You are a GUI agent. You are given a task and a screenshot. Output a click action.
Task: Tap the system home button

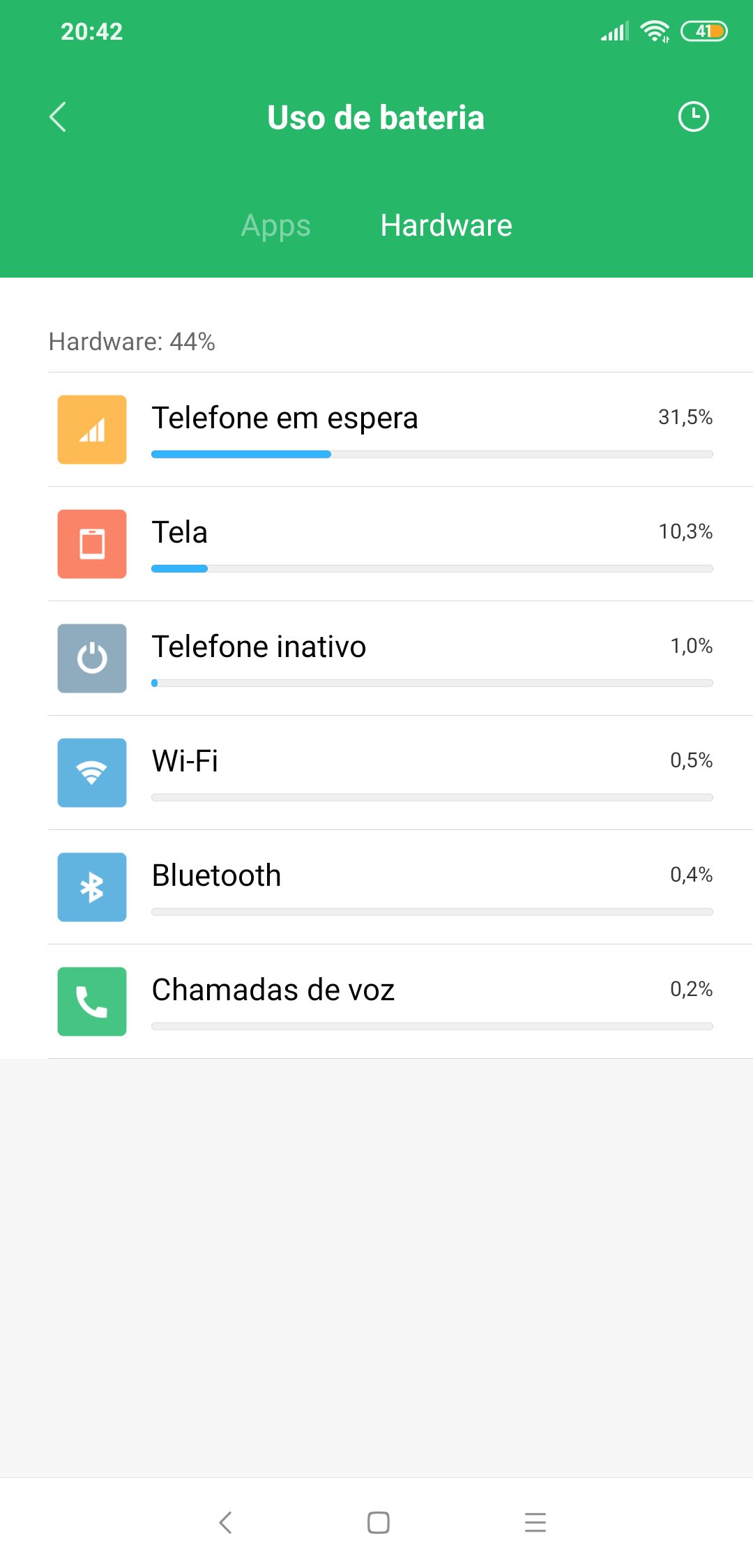click(x=378, y=1522)
